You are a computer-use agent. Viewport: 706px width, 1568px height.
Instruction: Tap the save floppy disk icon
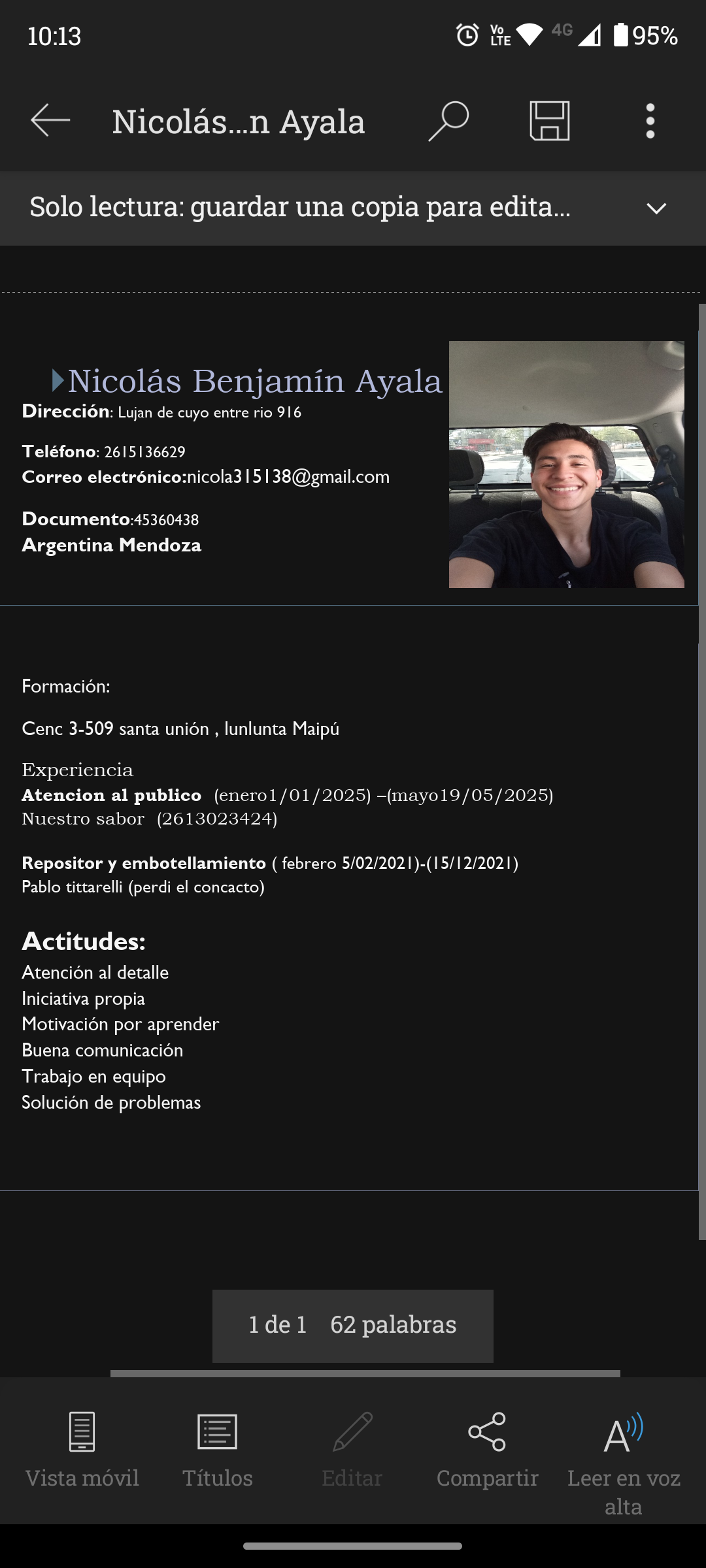point(549,121)
